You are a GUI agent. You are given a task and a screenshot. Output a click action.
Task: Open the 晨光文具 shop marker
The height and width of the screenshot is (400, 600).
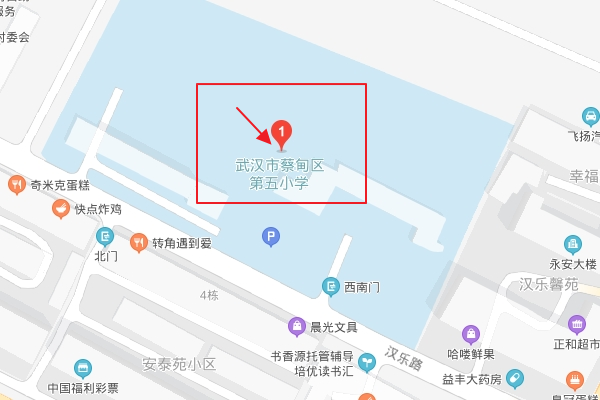click(296, 326)
